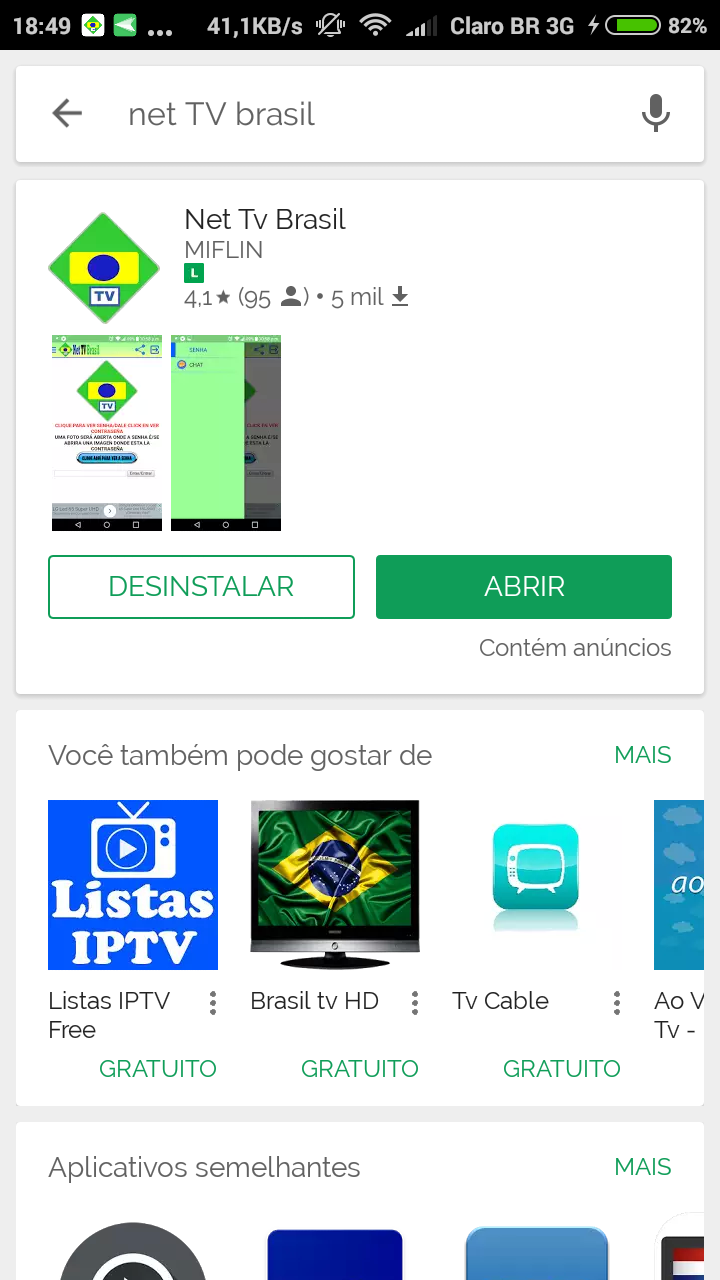View the 4,1 star rating details

coord(205,296)
